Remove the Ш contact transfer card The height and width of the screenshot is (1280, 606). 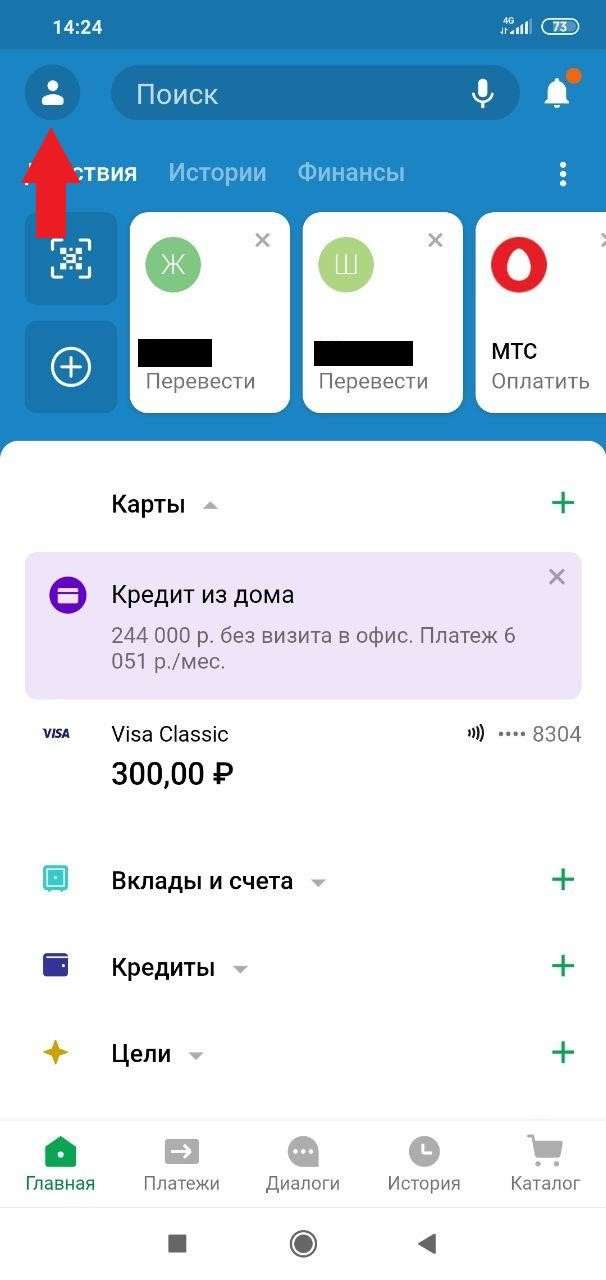(435, 240)
